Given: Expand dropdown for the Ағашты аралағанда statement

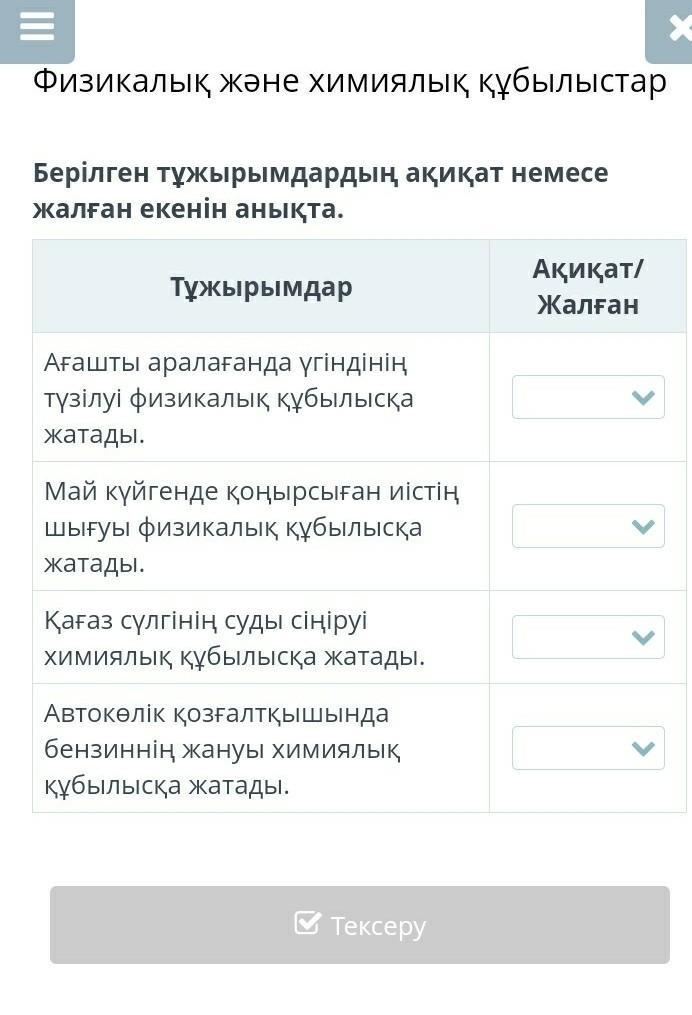Looking at the screenshot, I should tap(588, 397).
